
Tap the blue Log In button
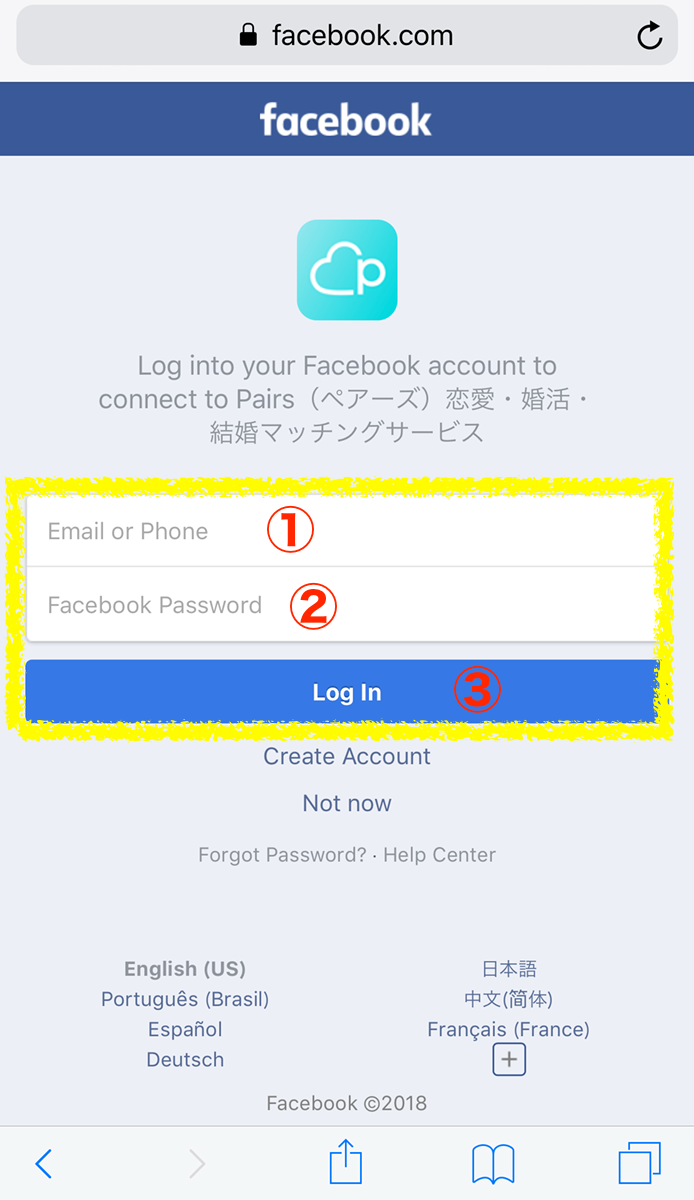(x=340, y=692)
